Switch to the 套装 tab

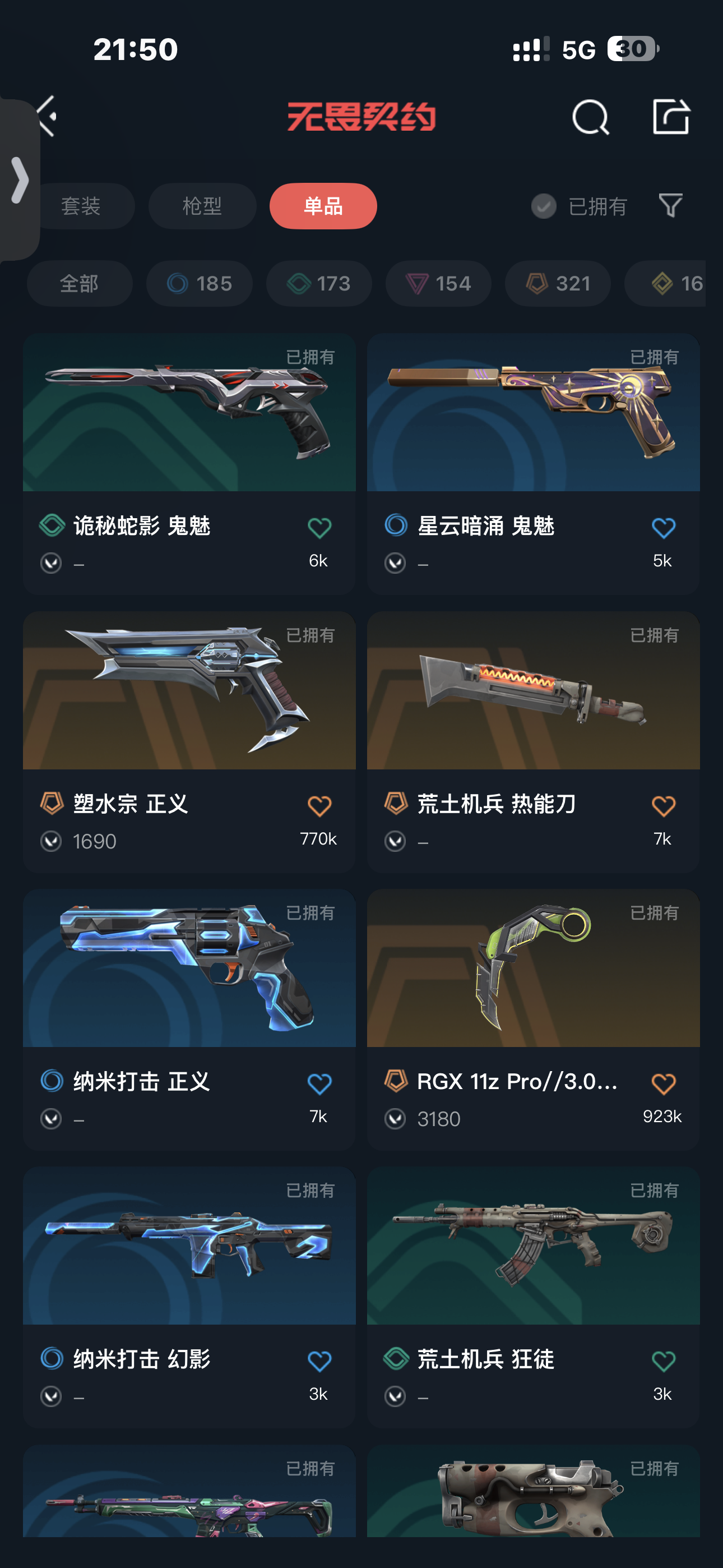click(x=82, y=206)
